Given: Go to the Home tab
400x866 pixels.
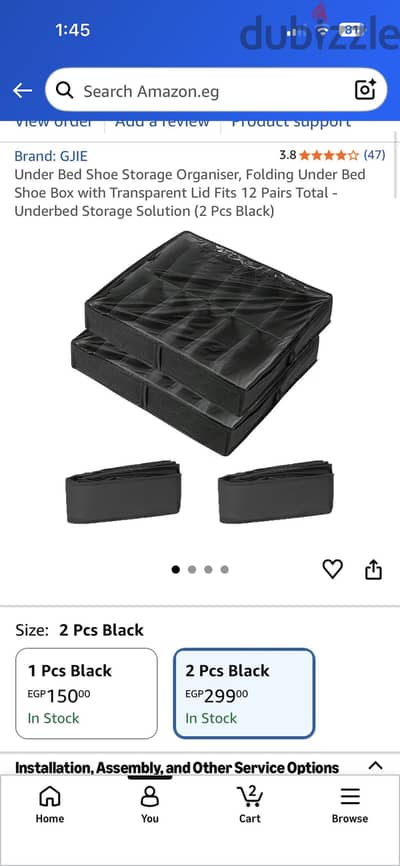Looking at the screenshot, I should 50,805.
